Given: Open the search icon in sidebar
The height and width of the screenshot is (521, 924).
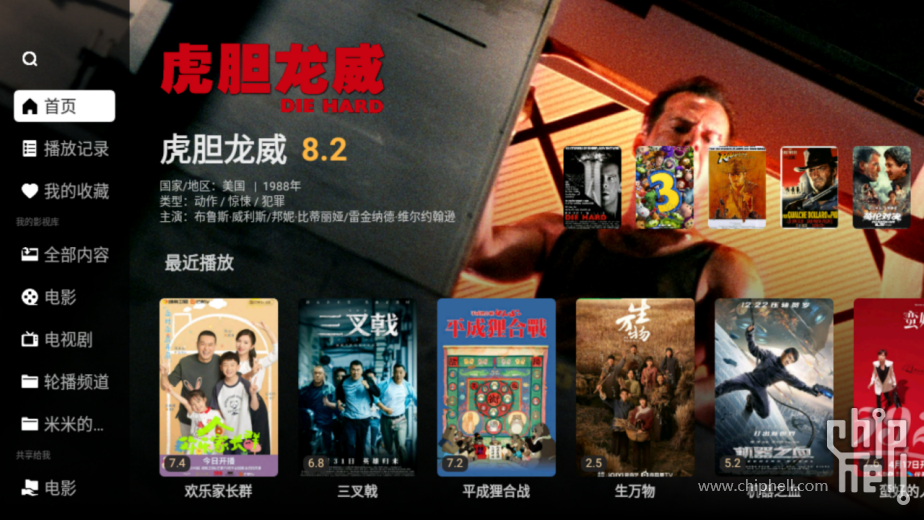Looking at the screenshot, I should point(30,59).
